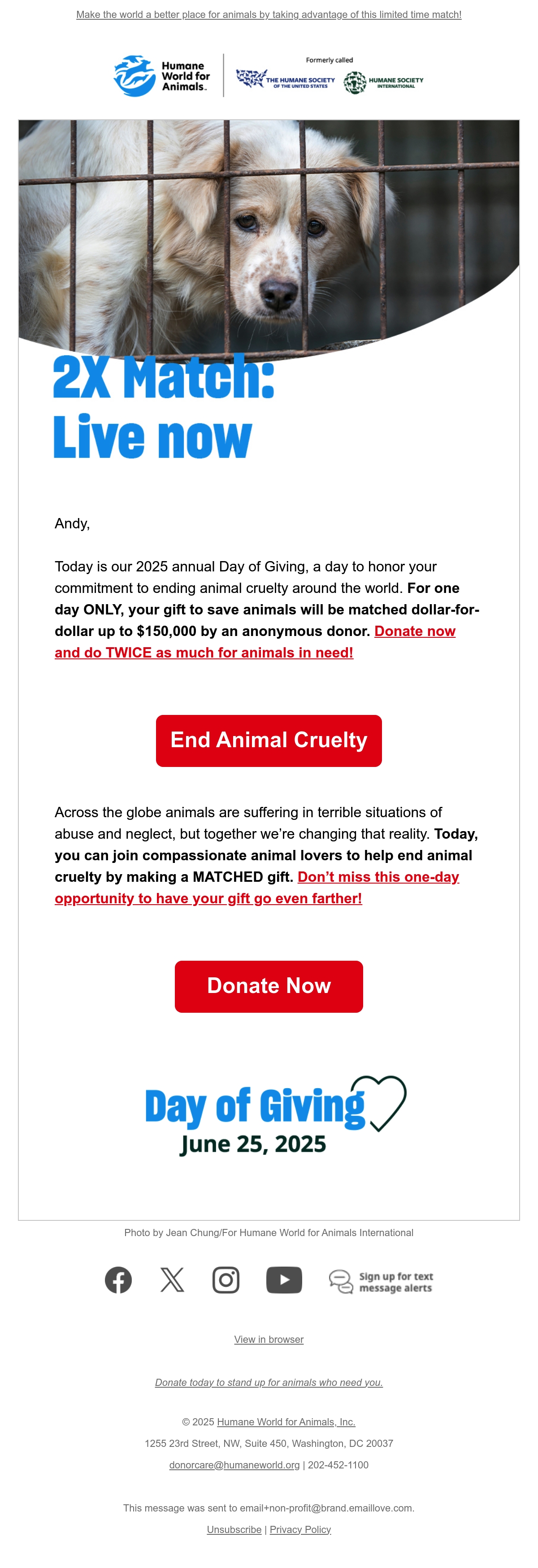Image resolution: width=538 pixels, height=1568 pixels.
Task: Email donorcare@humaneworld.org
Action: (x=234, y=1465)
